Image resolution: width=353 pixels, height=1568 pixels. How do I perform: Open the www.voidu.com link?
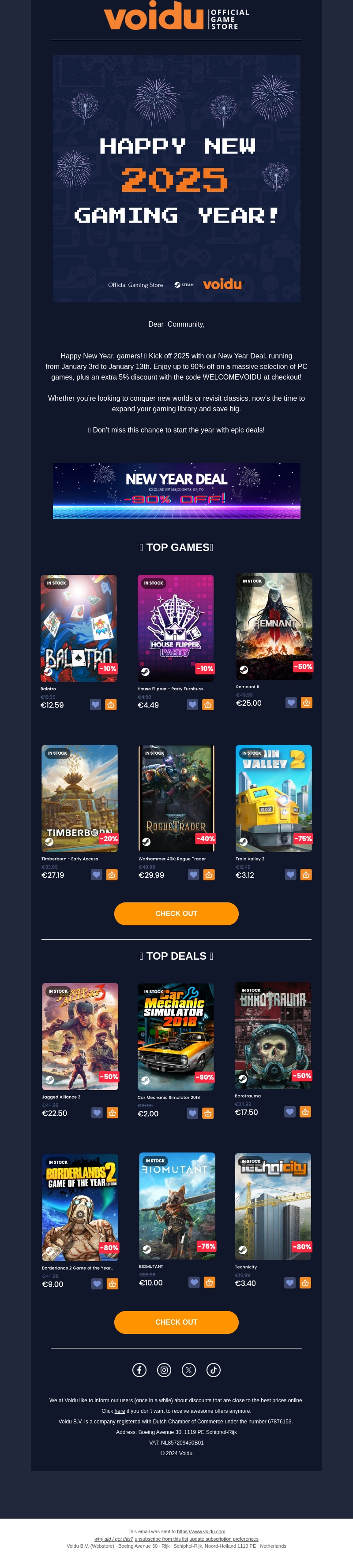[x=201, y=1531]
